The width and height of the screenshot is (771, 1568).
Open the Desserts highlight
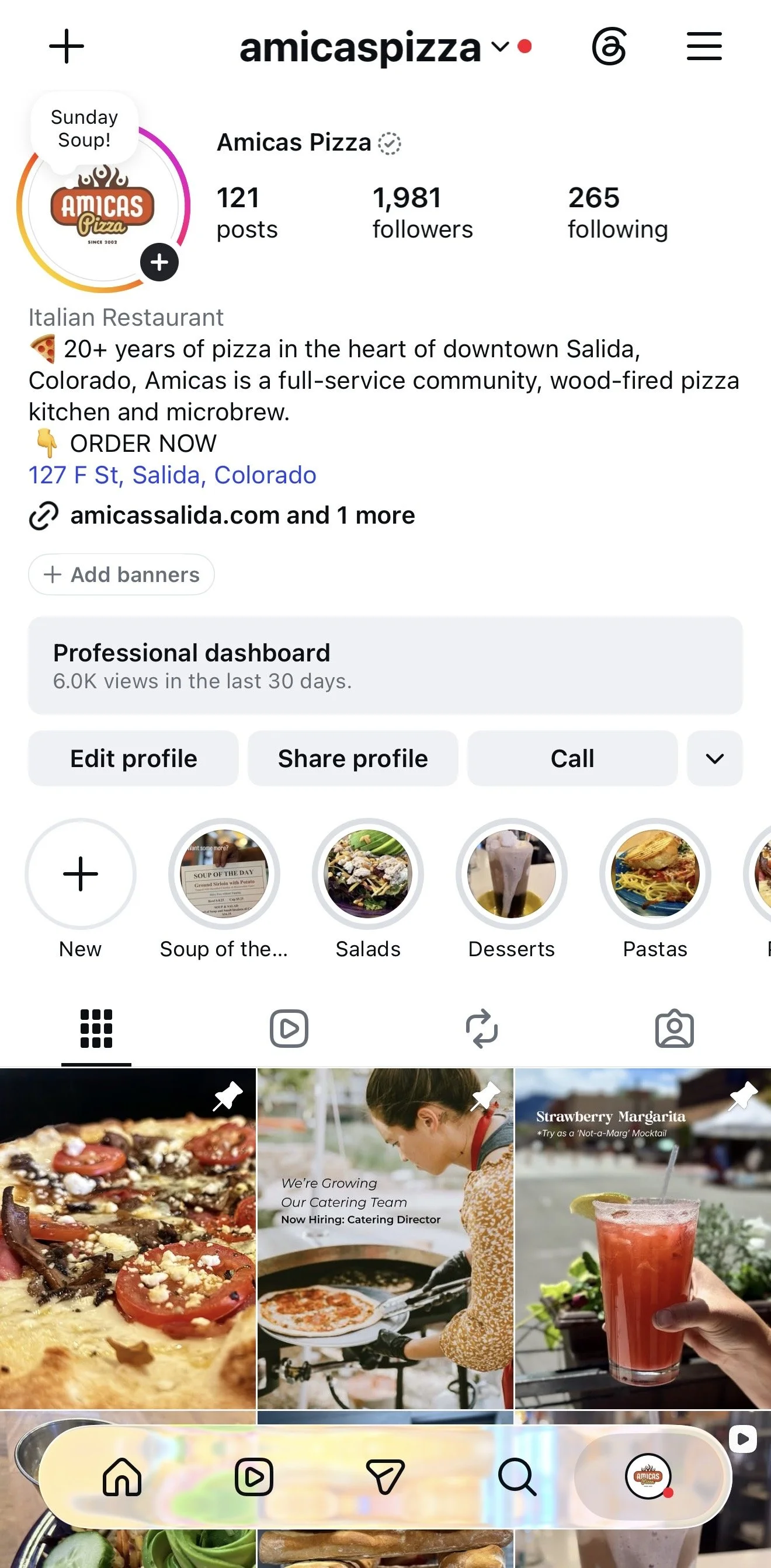tap(512, 888)
